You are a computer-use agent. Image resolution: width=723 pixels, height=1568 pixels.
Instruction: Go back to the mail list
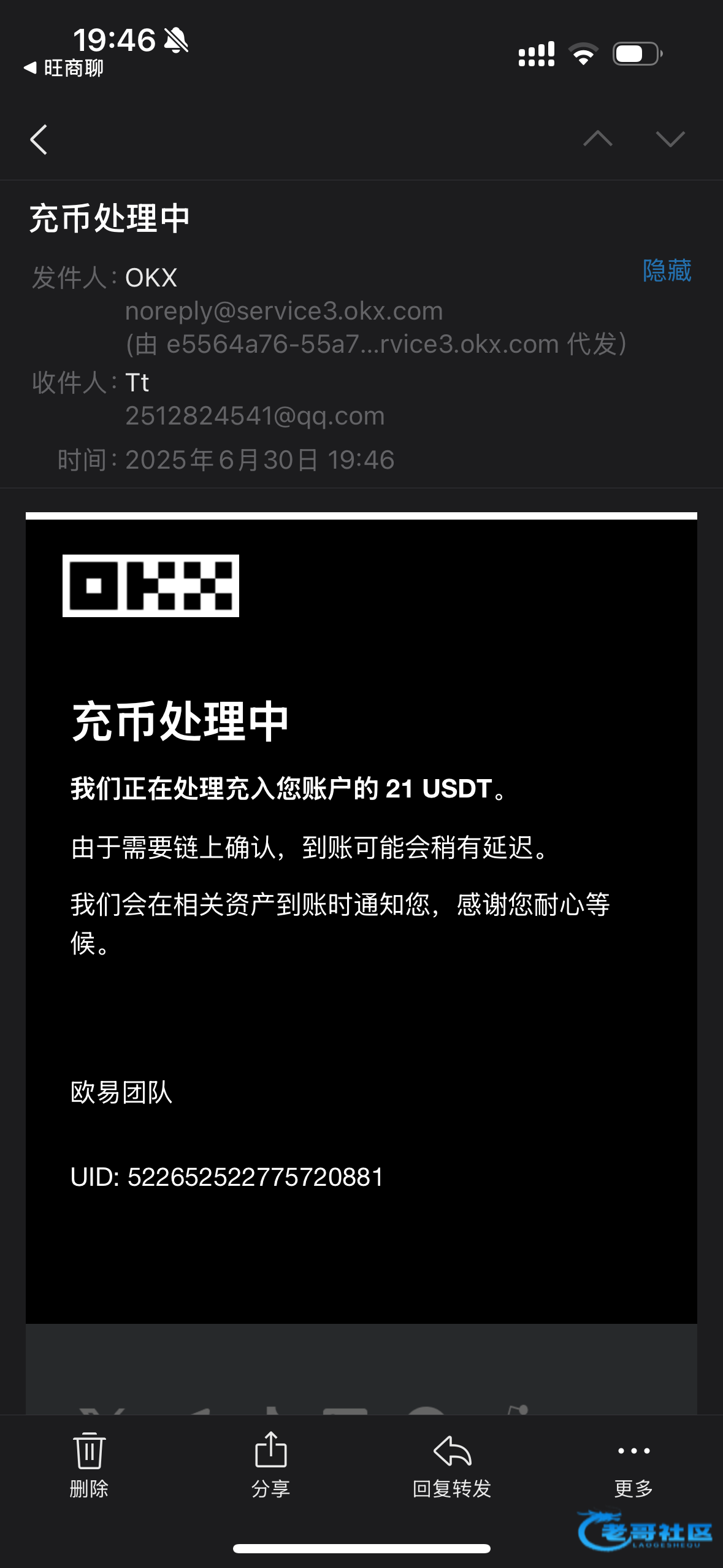[x=39, y=140]
